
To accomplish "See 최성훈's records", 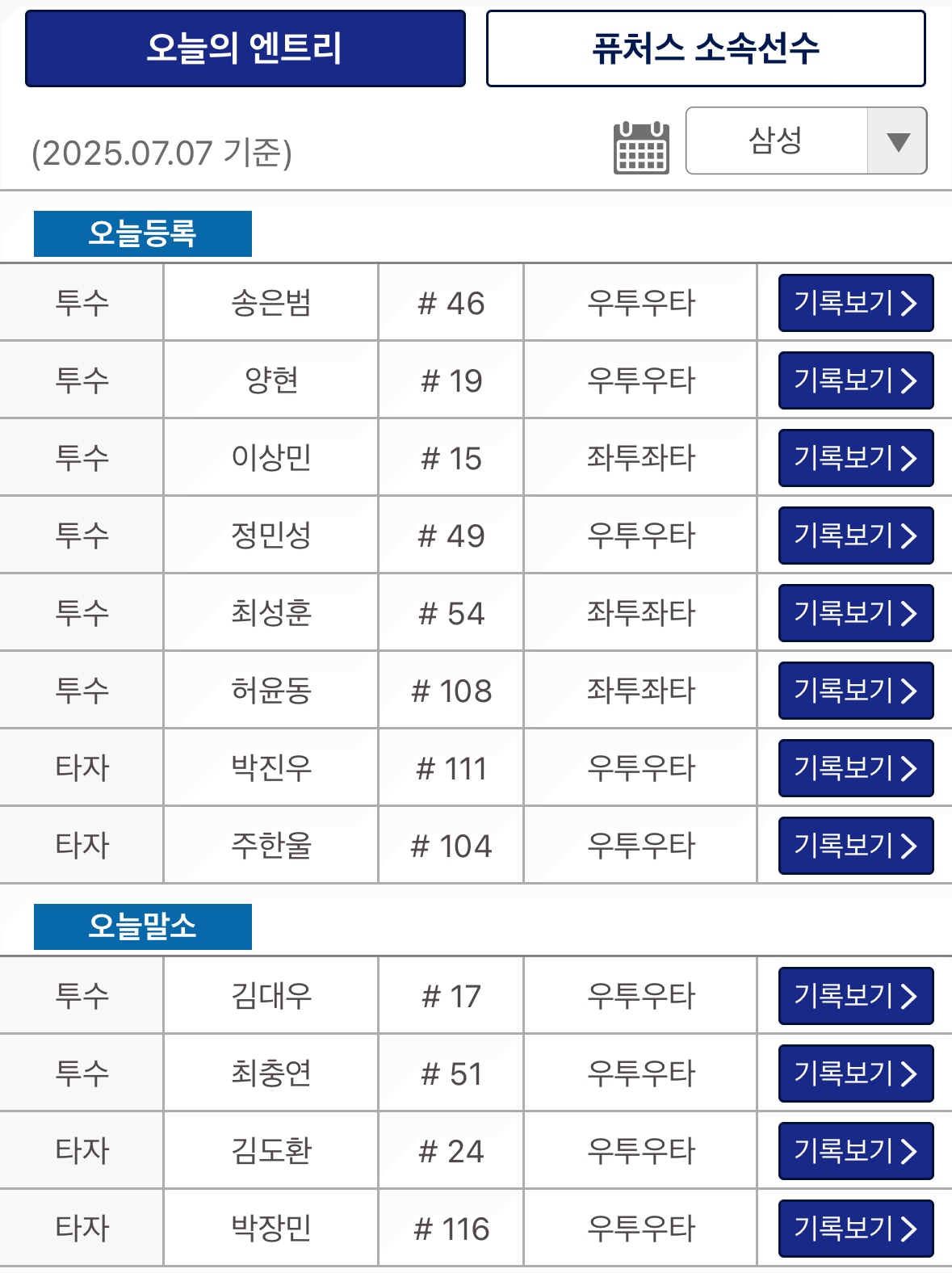I will point(855,613).
